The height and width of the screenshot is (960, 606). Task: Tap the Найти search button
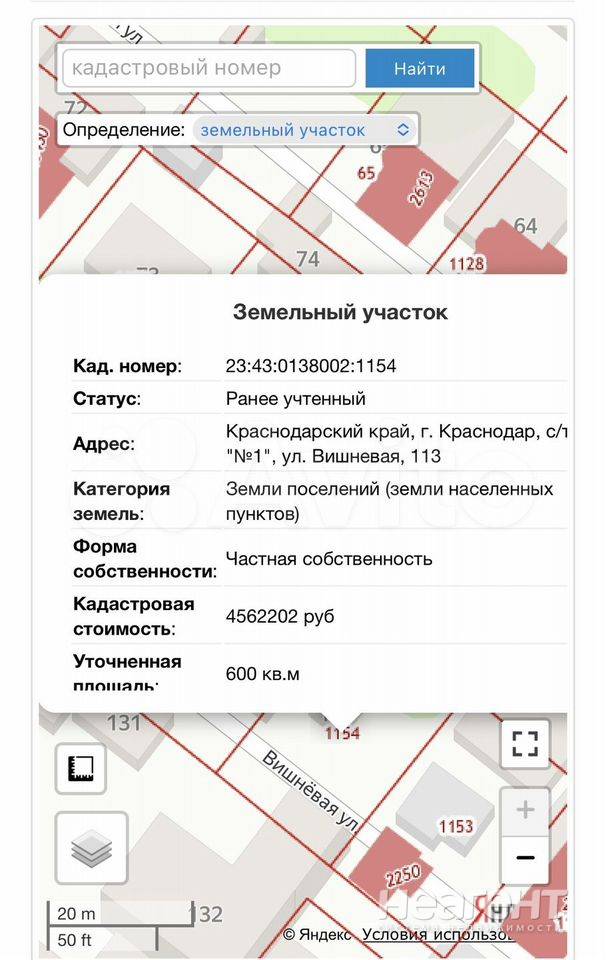[x=419, y=69]
